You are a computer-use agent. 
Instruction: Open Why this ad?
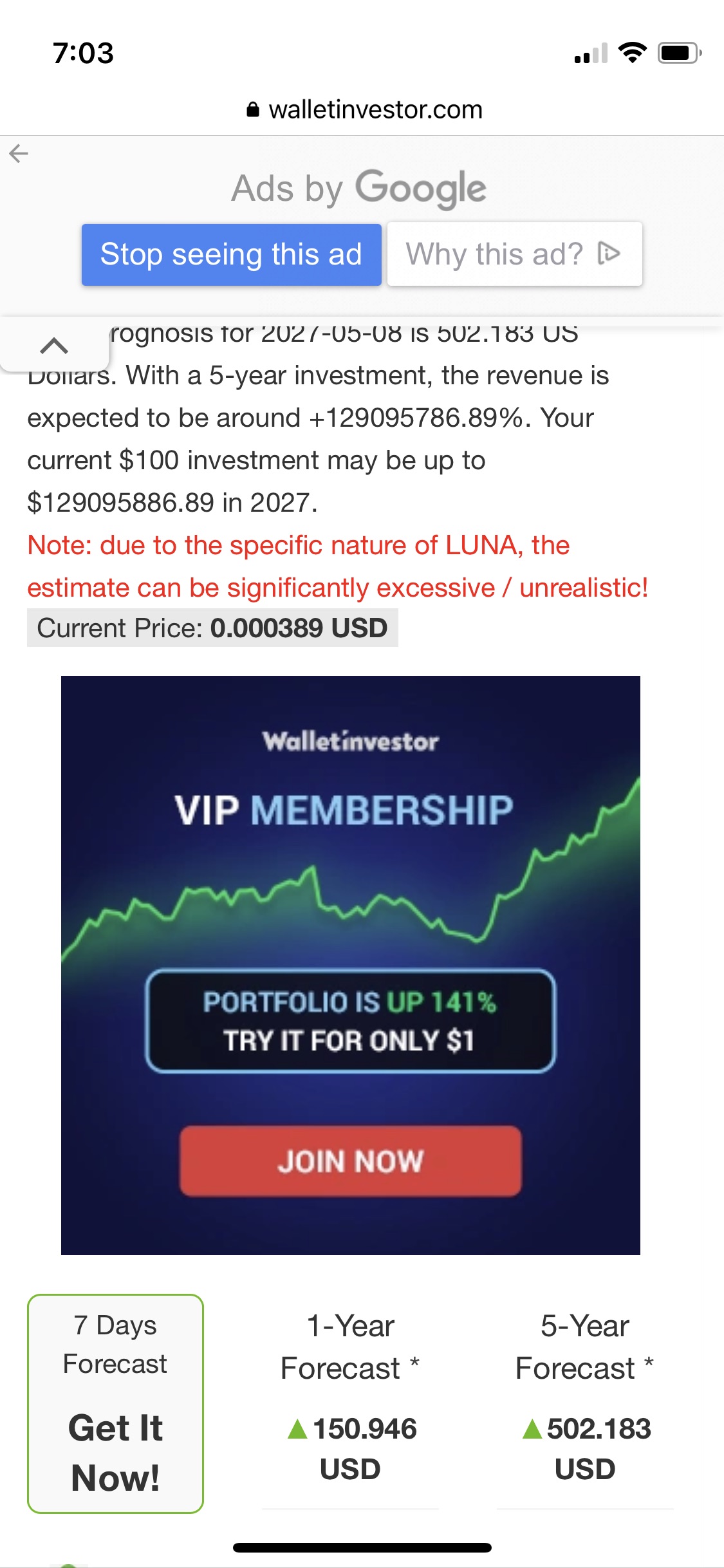[514, 254]
